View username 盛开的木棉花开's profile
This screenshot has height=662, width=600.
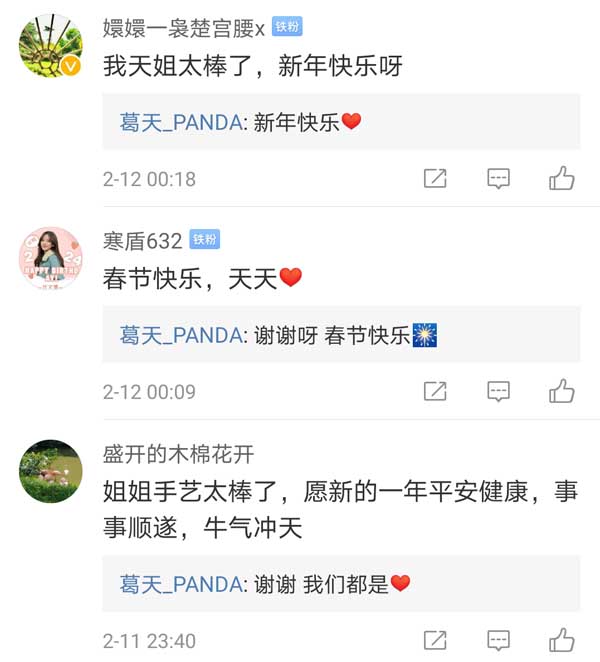(x=178, y=454)
